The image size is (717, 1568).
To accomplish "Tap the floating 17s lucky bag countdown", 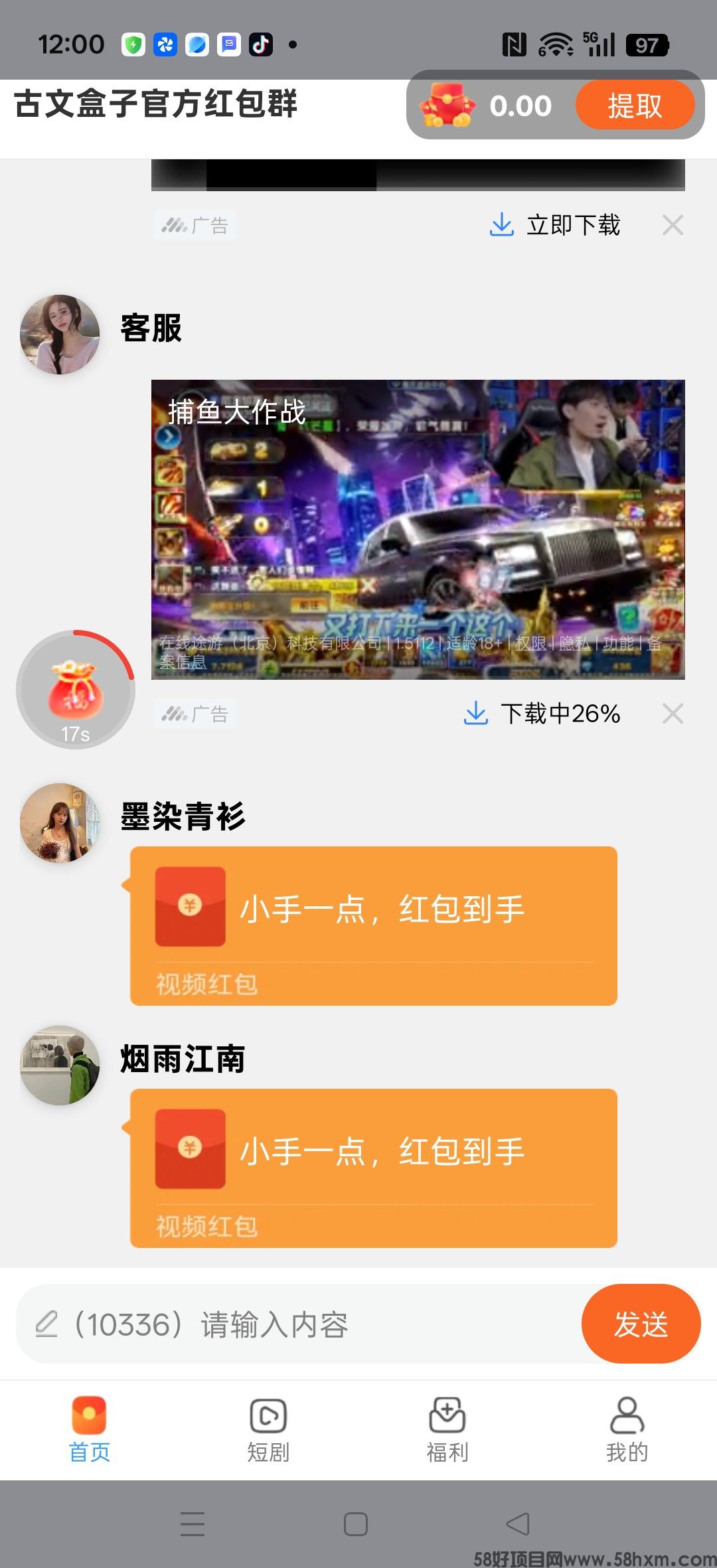I will (x=75, y=690).
